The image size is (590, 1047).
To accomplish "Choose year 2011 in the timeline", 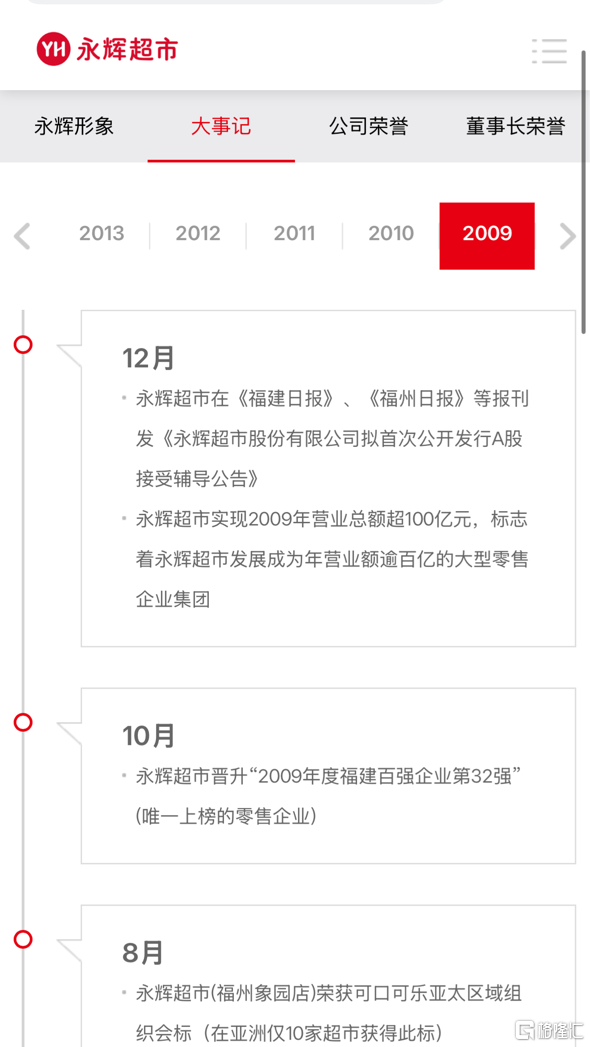I will 294,233.
